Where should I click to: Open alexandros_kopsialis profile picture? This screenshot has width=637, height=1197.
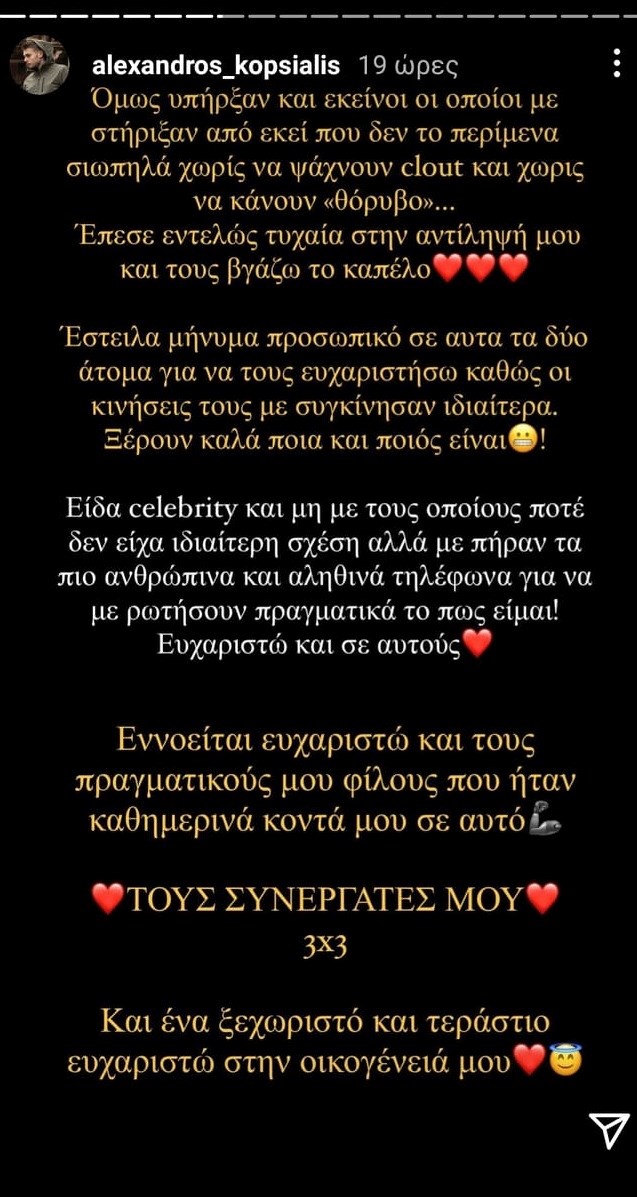(x=39, y=65)
